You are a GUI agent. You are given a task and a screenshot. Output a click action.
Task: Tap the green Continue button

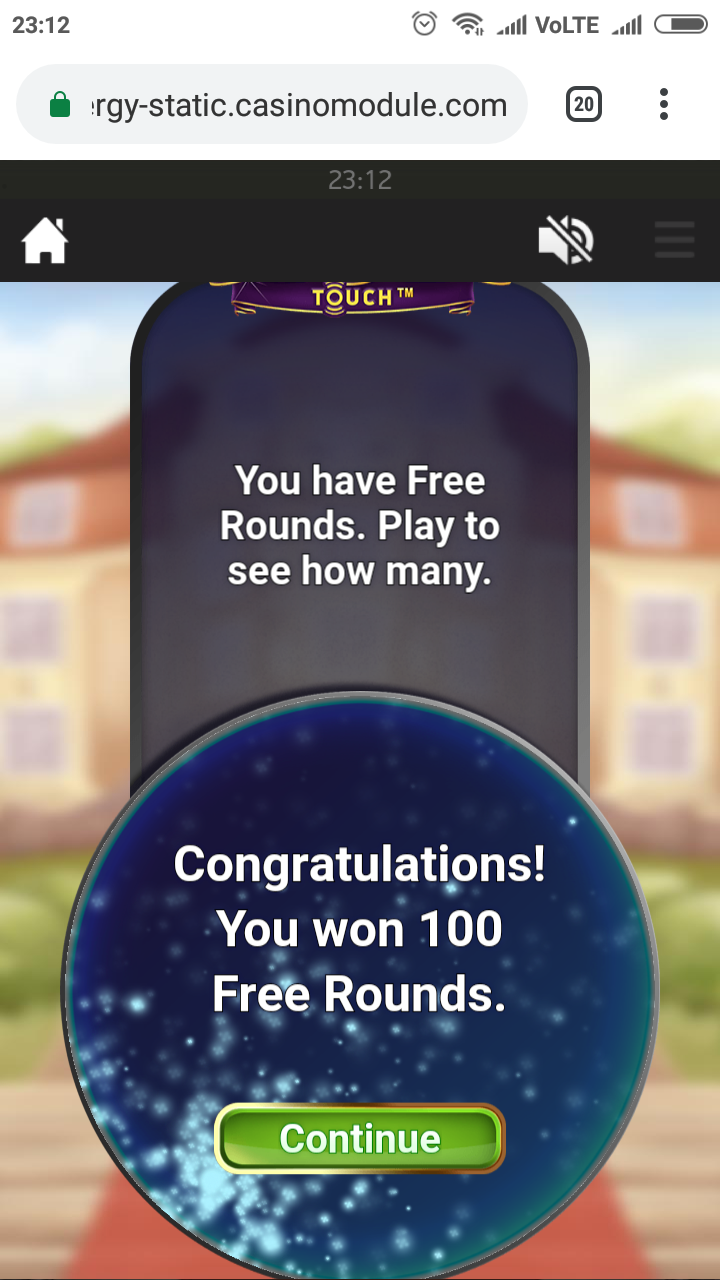[x=360, y=1138]
